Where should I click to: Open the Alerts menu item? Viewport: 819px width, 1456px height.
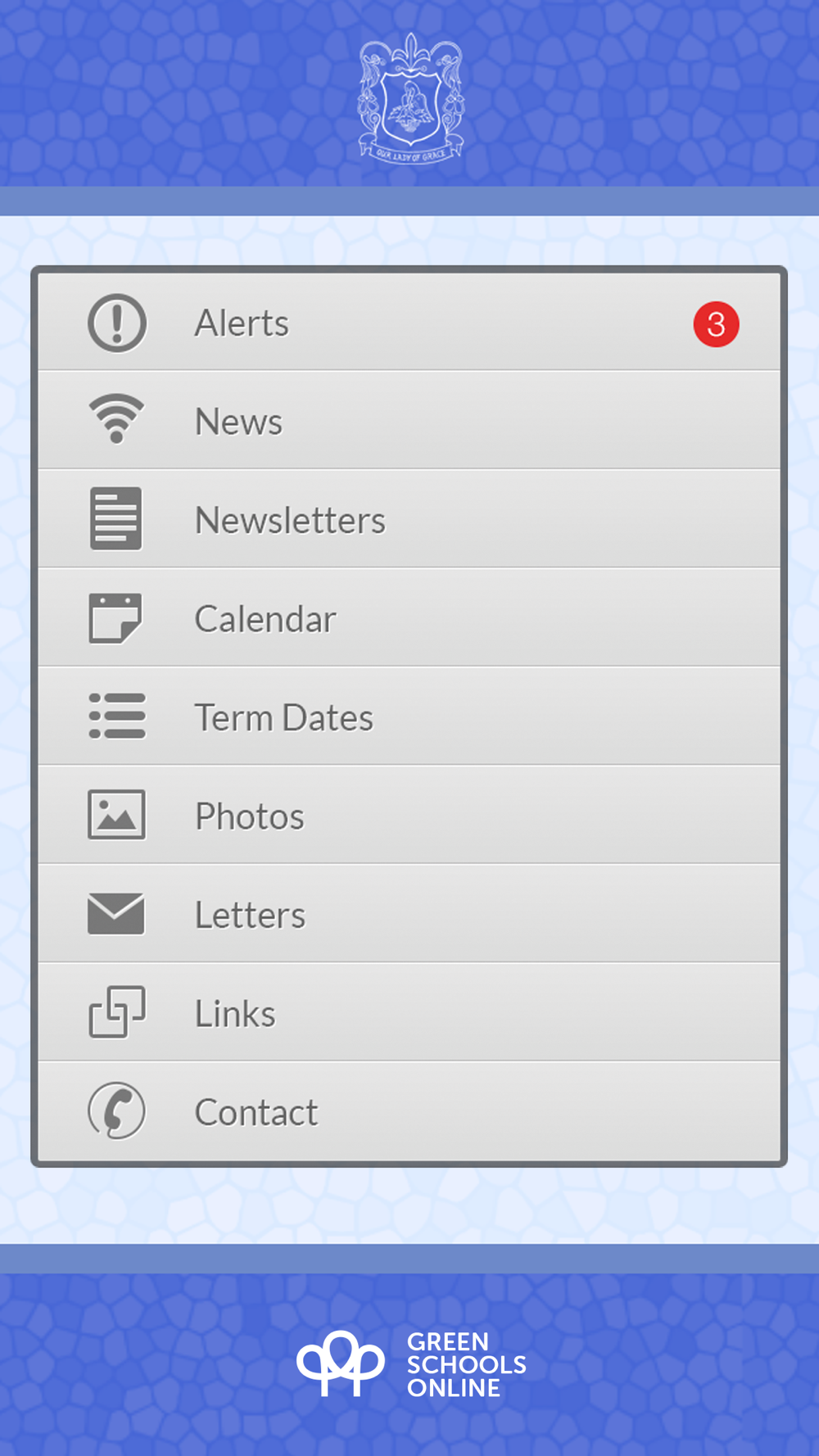[x=409, y=322]
